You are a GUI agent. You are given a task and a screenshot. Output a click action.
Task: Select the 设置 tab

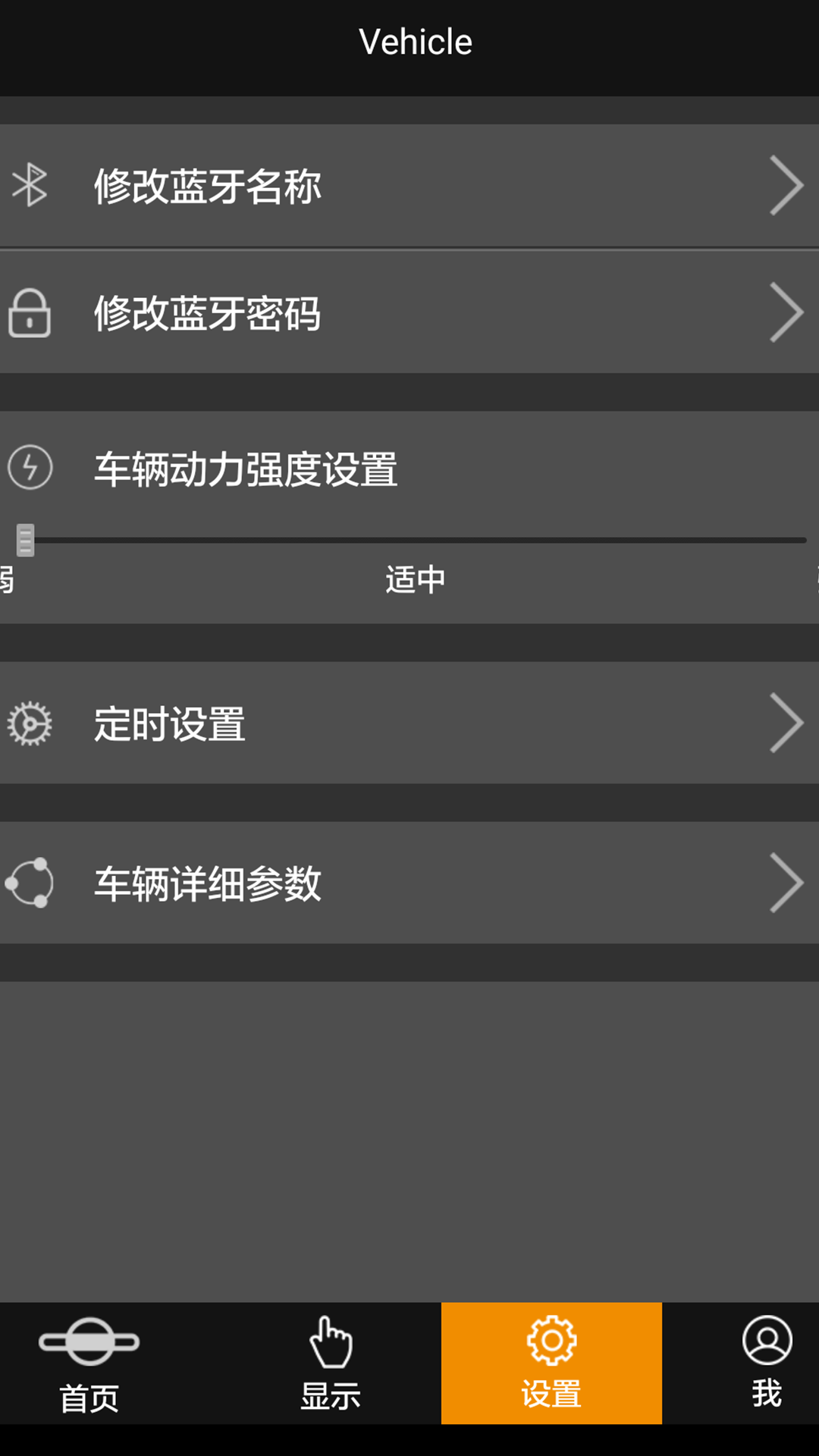[x=551, y=1363]
